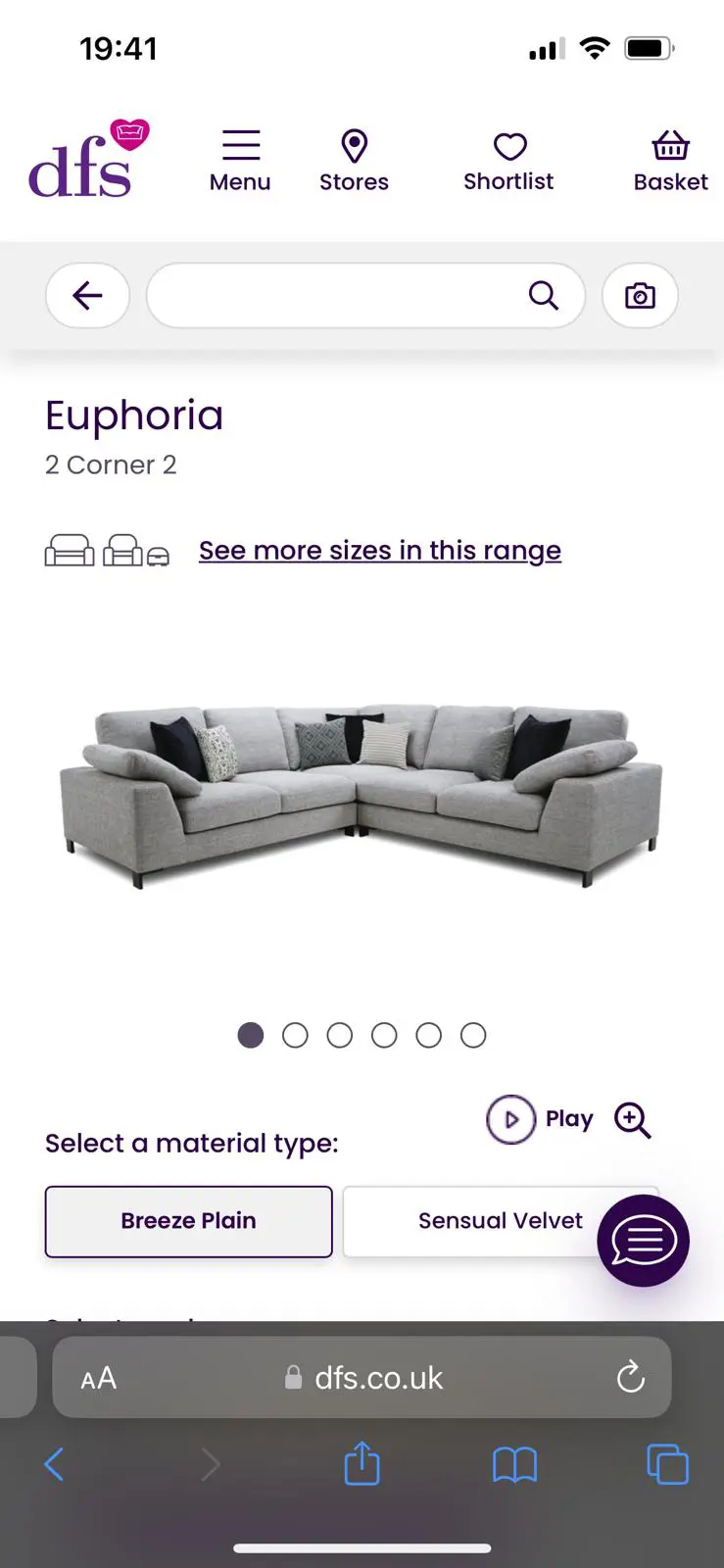Open camera visual search

pyautogui.click(x=640, y=295)
